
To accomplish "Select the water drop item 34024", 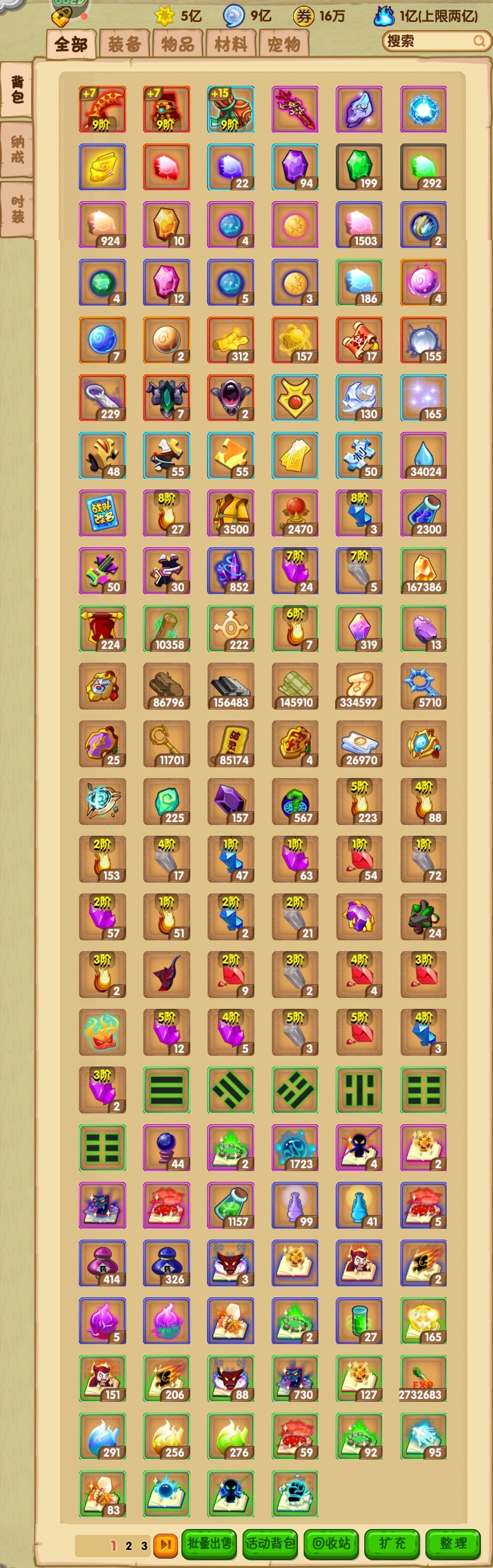I will [423, 455].
